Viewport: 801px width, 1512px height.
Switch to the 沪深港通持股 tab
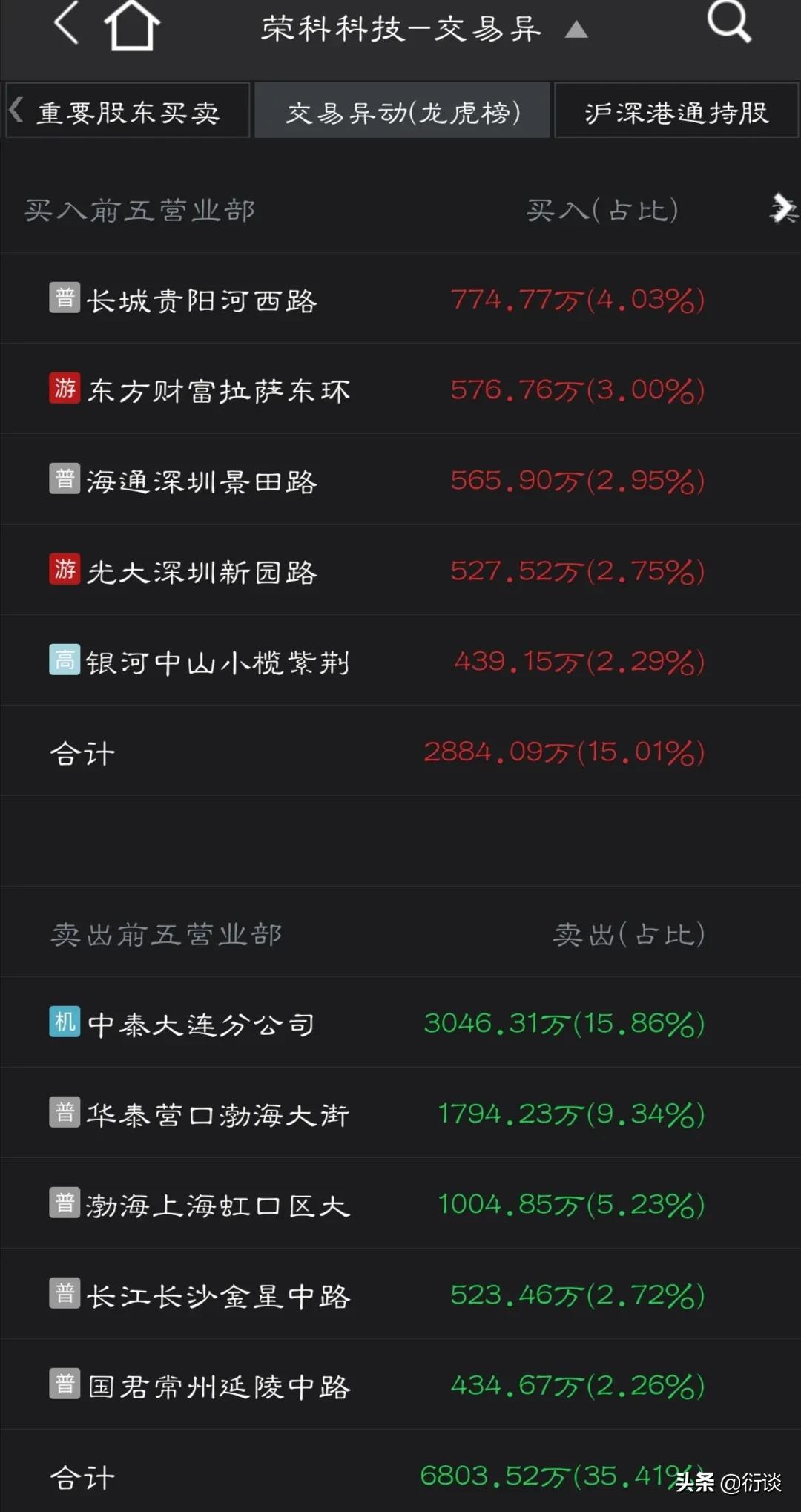point(676,111)
